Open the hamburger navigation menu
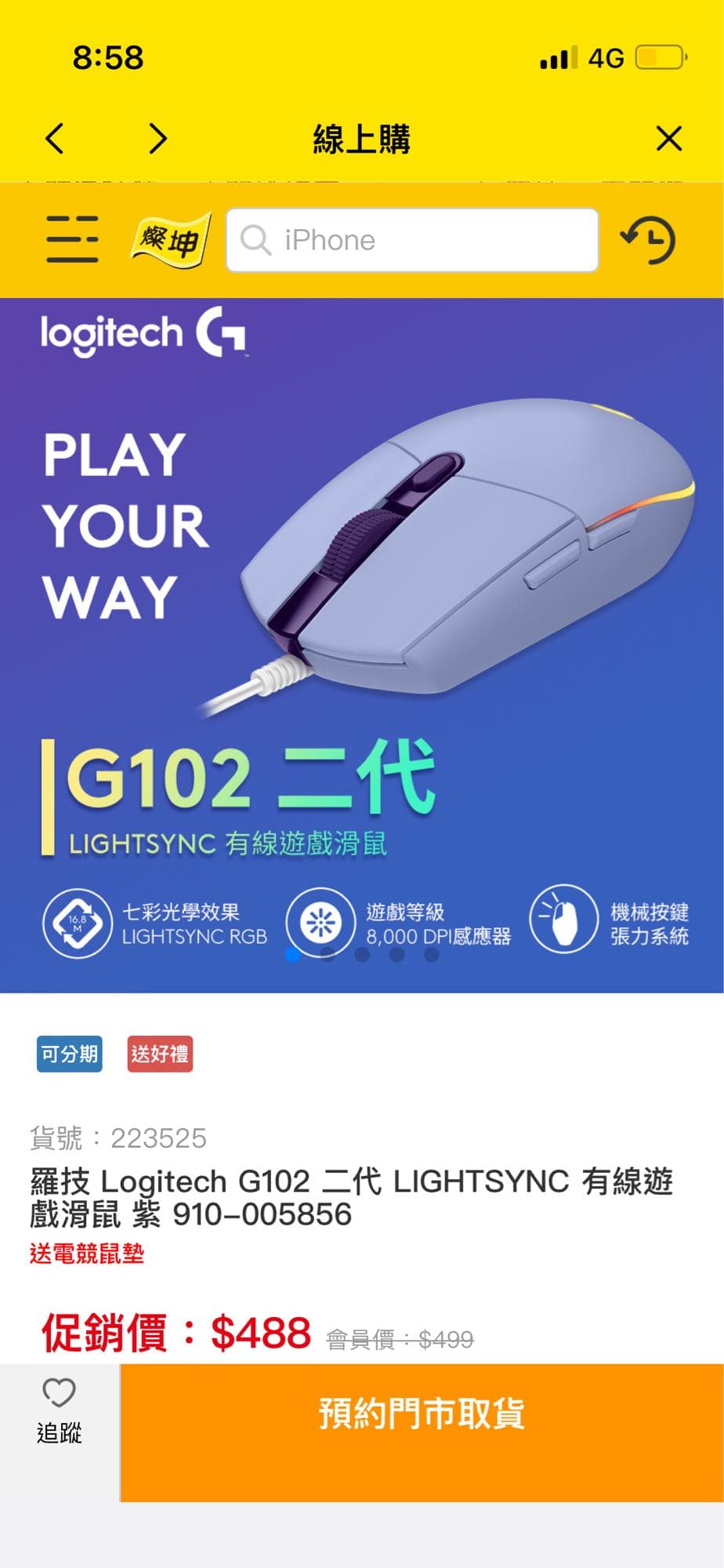Image resolution: width=724 pixels, height=1568 pixels. (x=73, y=240)
